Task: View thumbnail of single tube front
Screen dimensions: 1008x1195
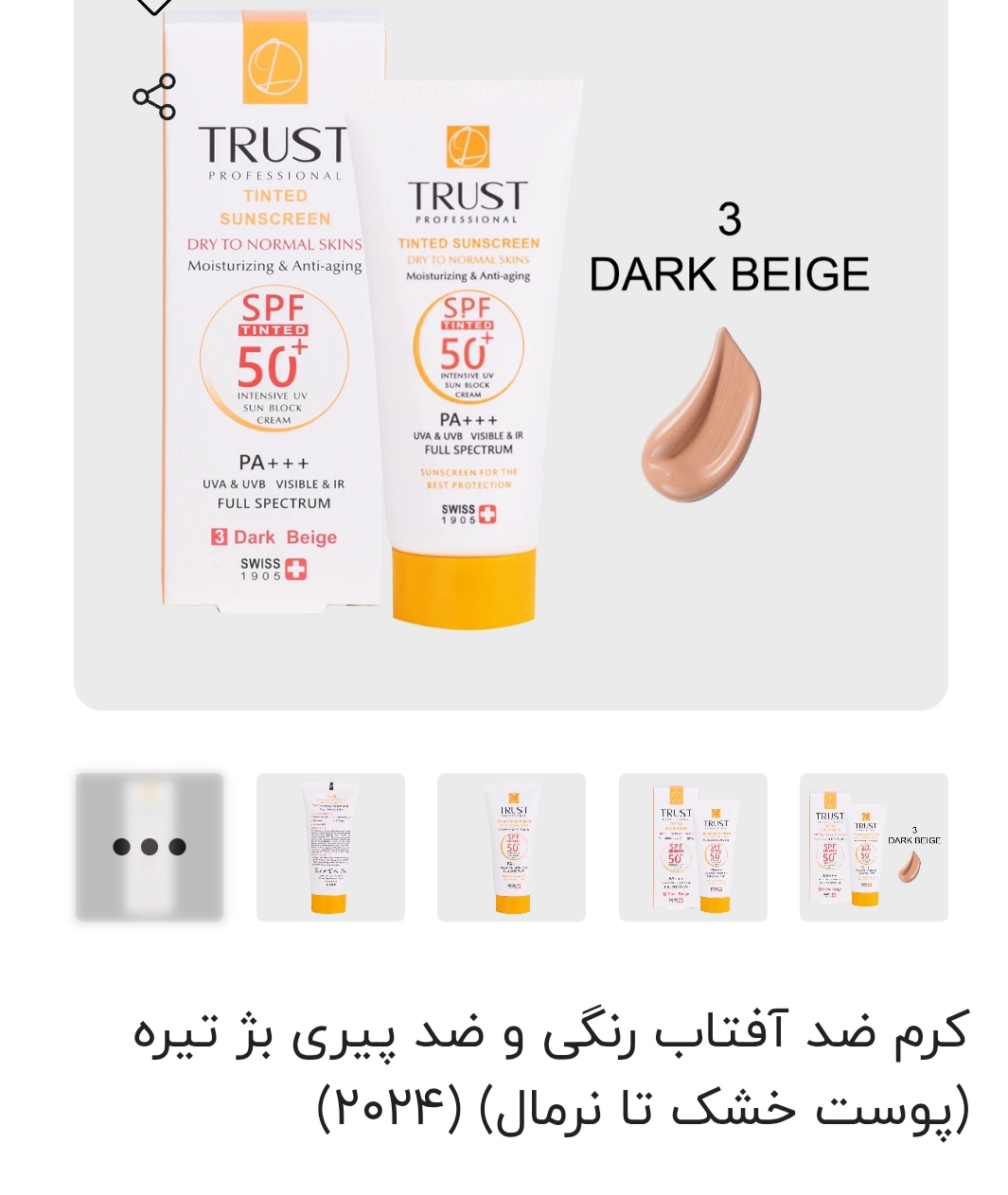Action: tap(511, 847)
